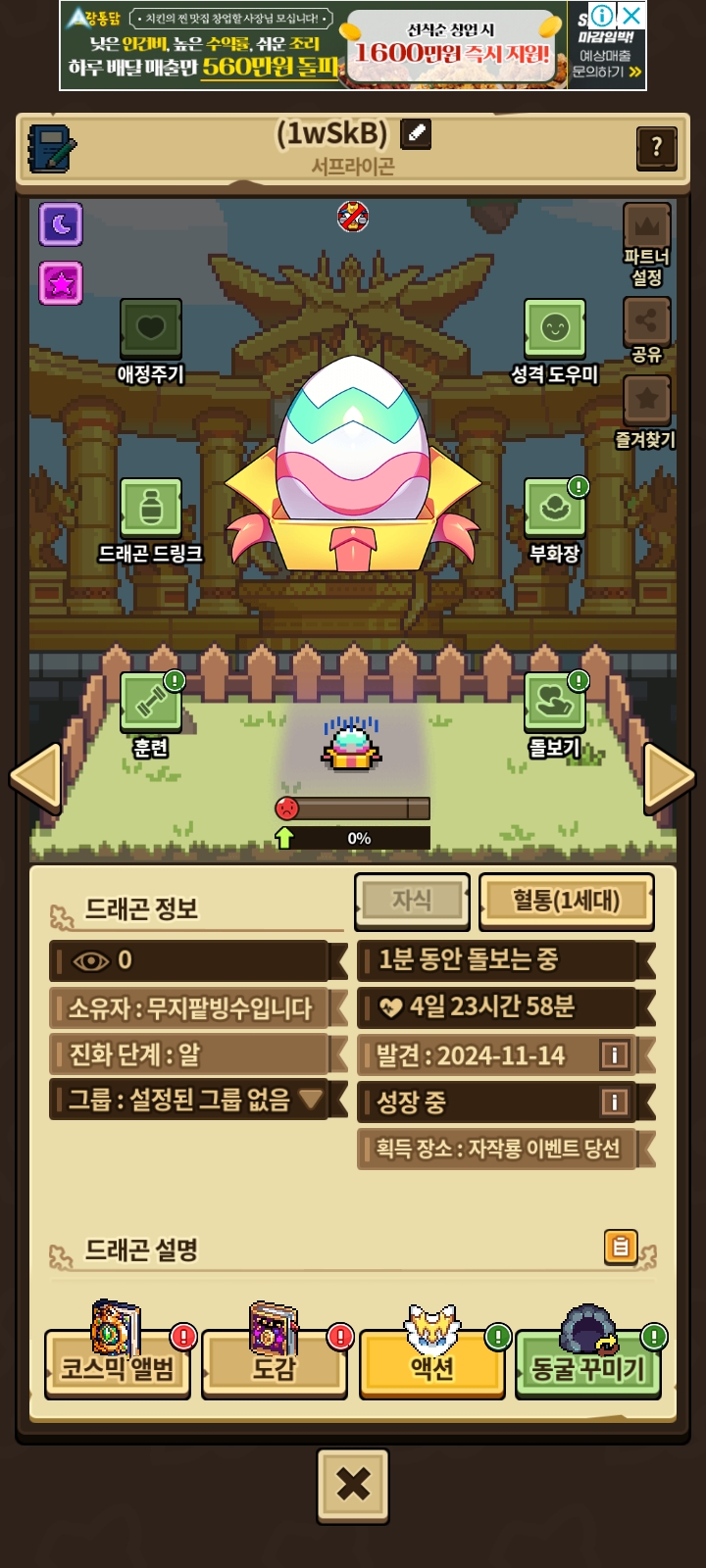706x1568 pixels.
Task: View 혈통(1세대) lineage
Action: [x=566, y=901]
